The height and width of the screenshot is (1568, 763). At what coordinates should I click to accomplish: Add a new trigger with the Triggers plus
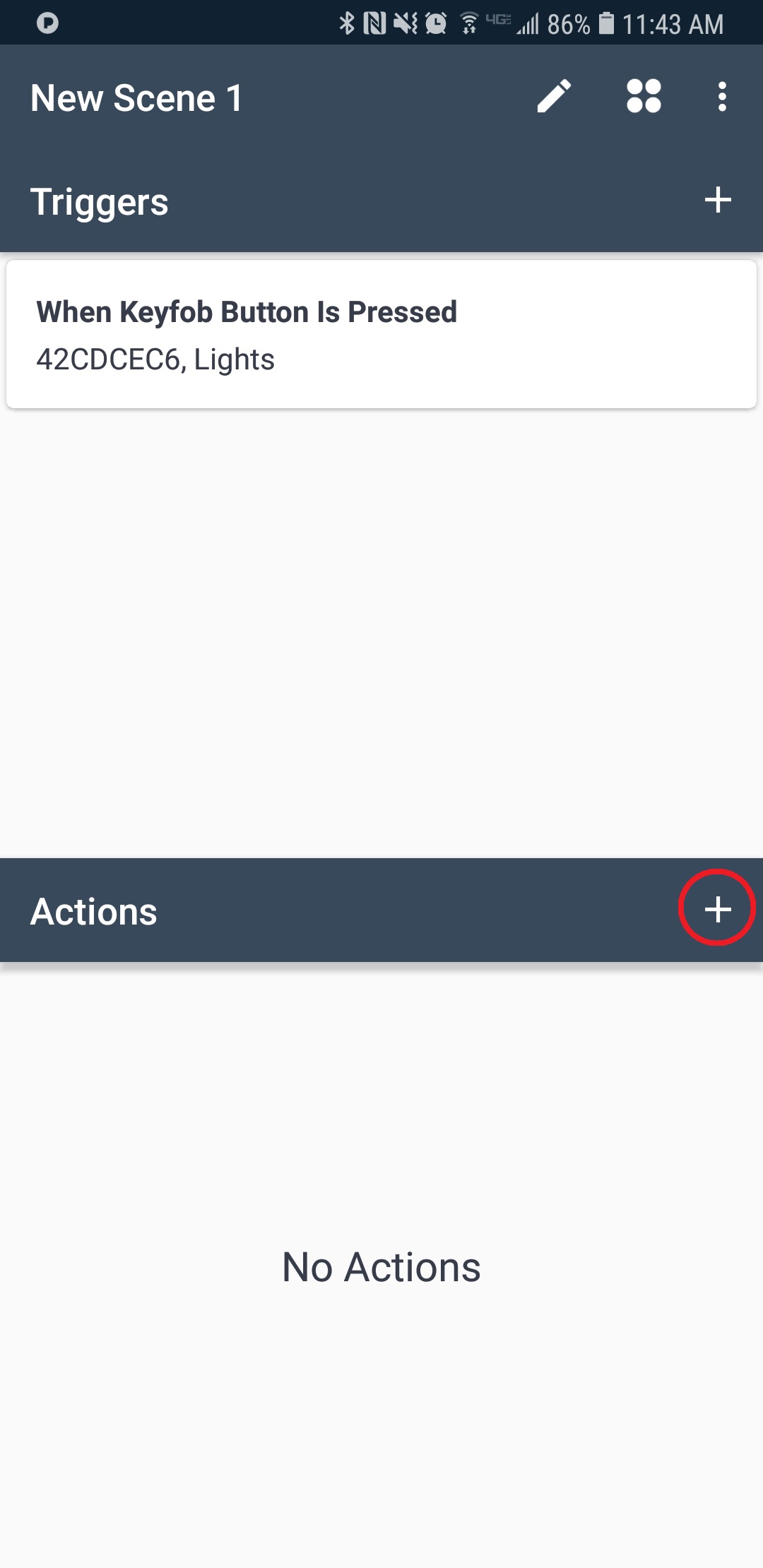718,200
